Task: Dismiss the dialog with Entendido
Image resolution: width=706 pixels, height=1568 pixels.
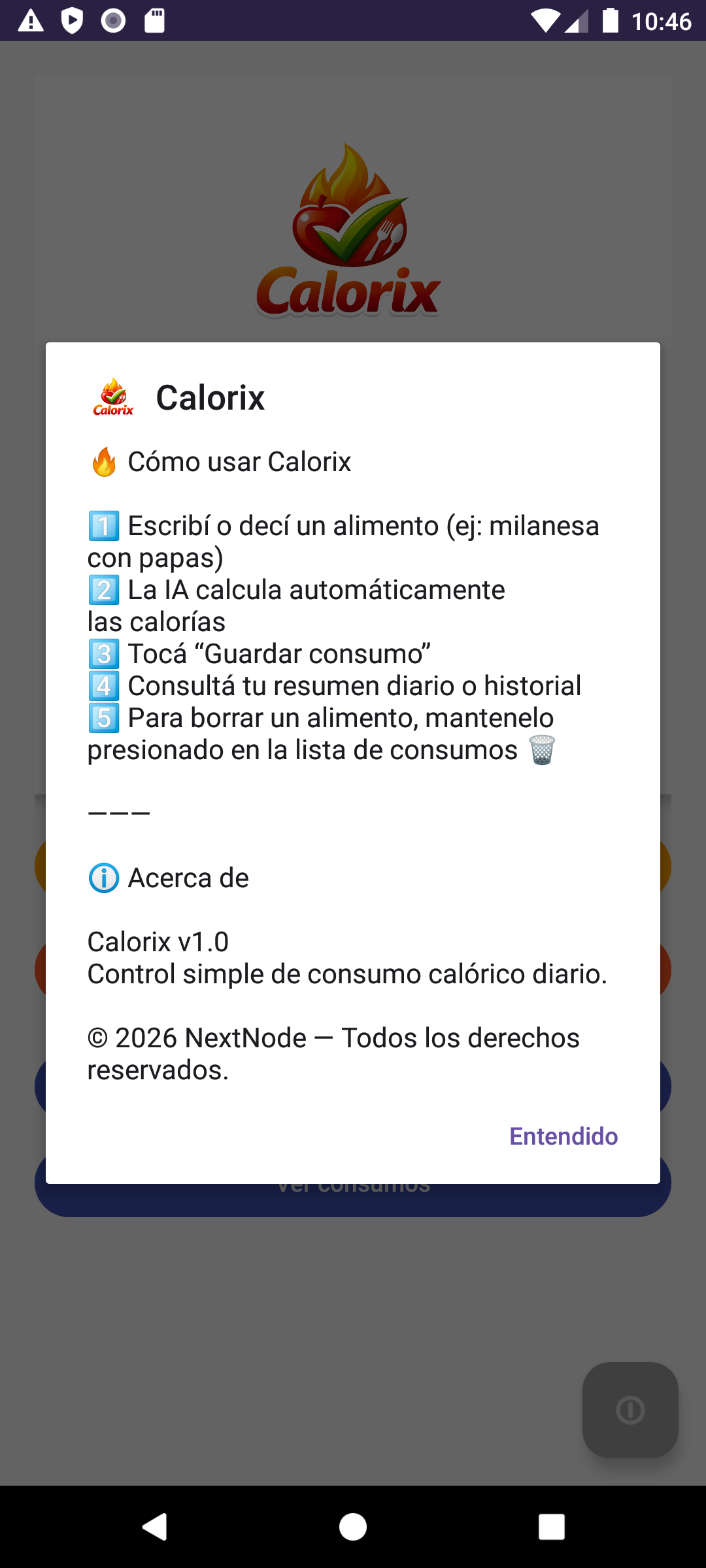Action: pos(563,1136)
